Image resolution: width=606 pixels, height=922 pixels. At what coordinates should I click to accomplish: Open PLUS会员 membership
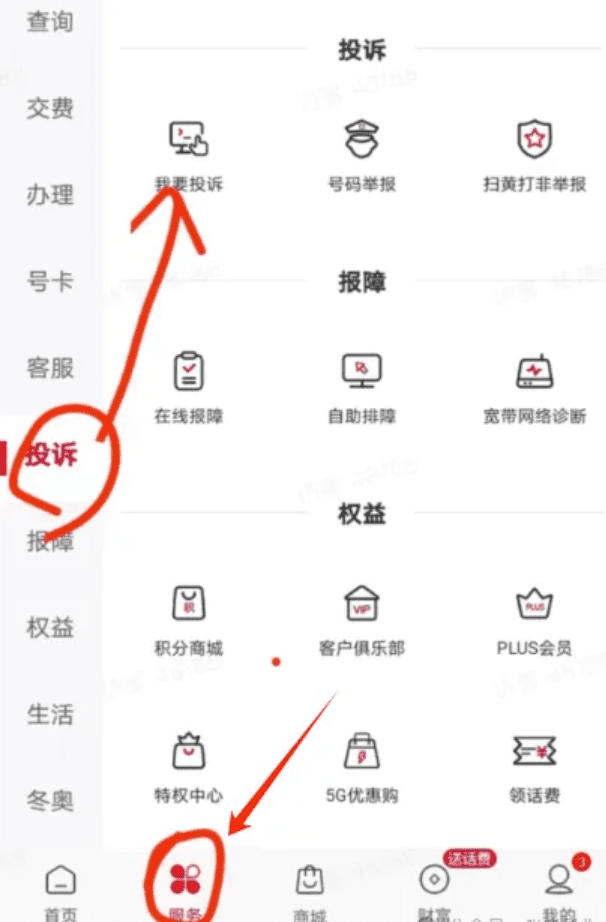pyautogui.click(x=534, y=619)
